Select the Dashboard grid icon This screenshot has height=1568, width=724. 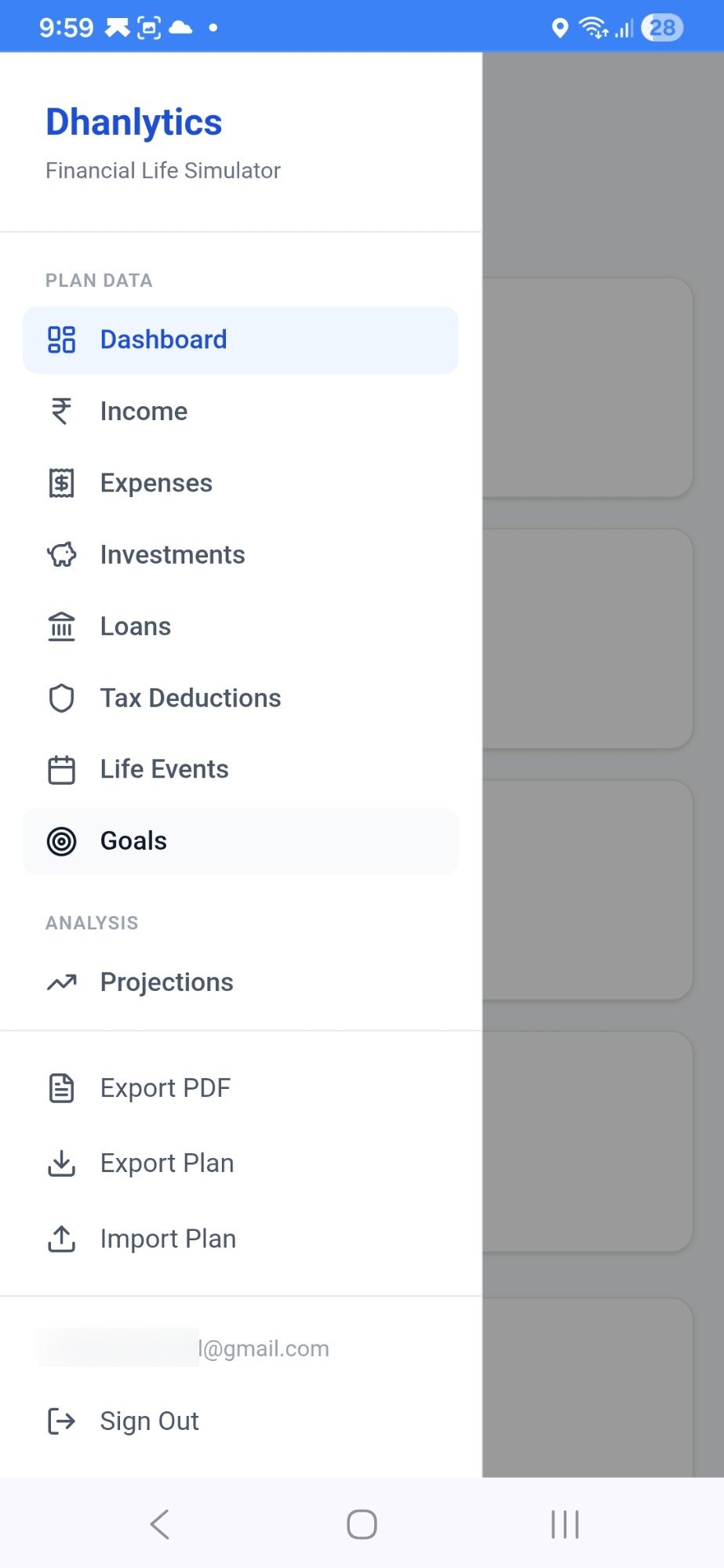click(x=61, y=339)
